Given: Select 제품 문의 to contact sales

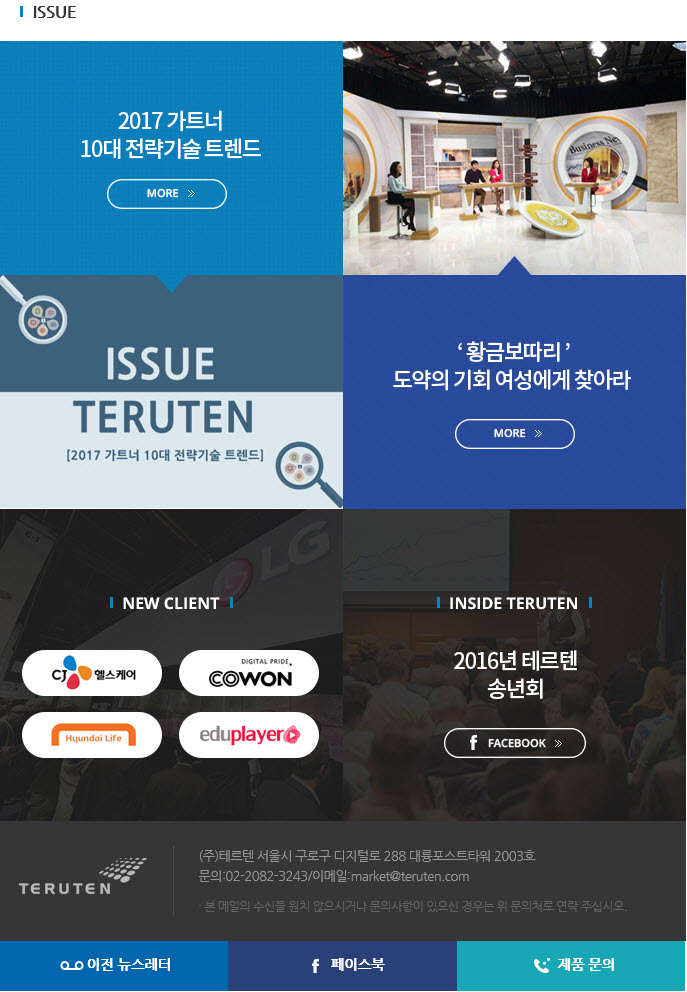Looking at the screenshot, I should click(x=572, y=966).
